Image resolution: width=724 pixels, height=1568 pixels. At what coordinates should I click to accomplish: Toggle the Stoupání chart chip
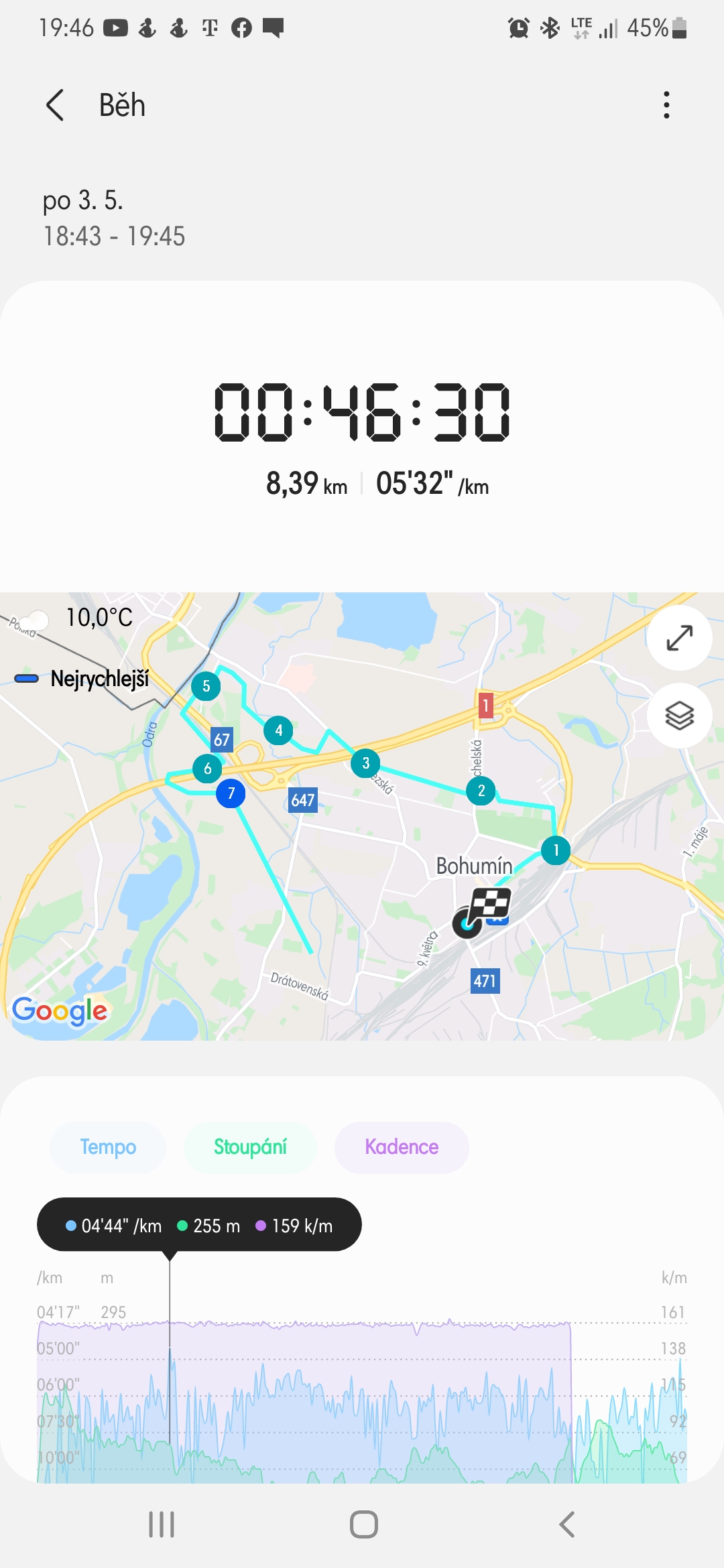(x=250, y=1147)
